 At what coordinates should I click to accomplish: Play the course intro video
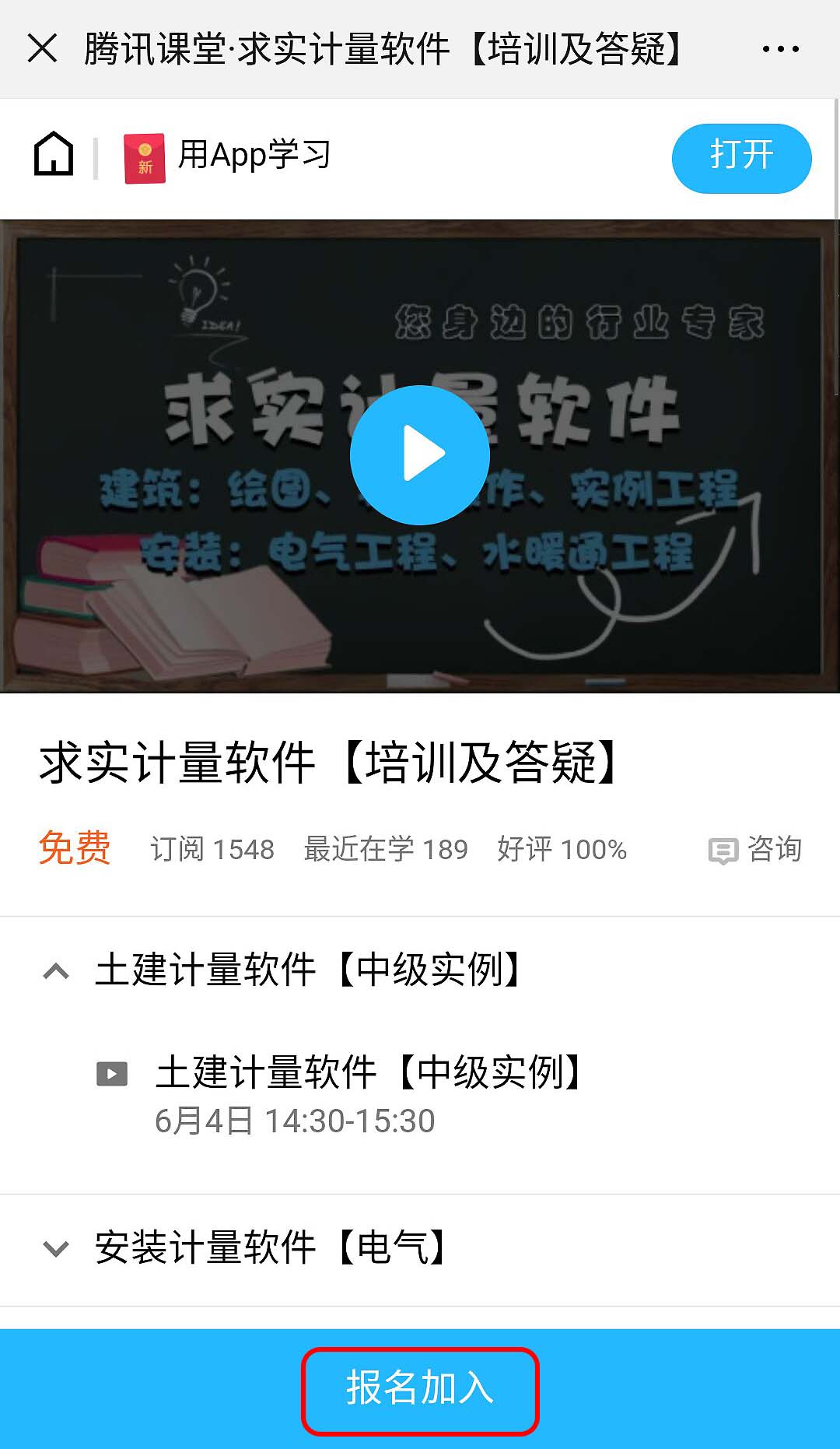[419, 454]
